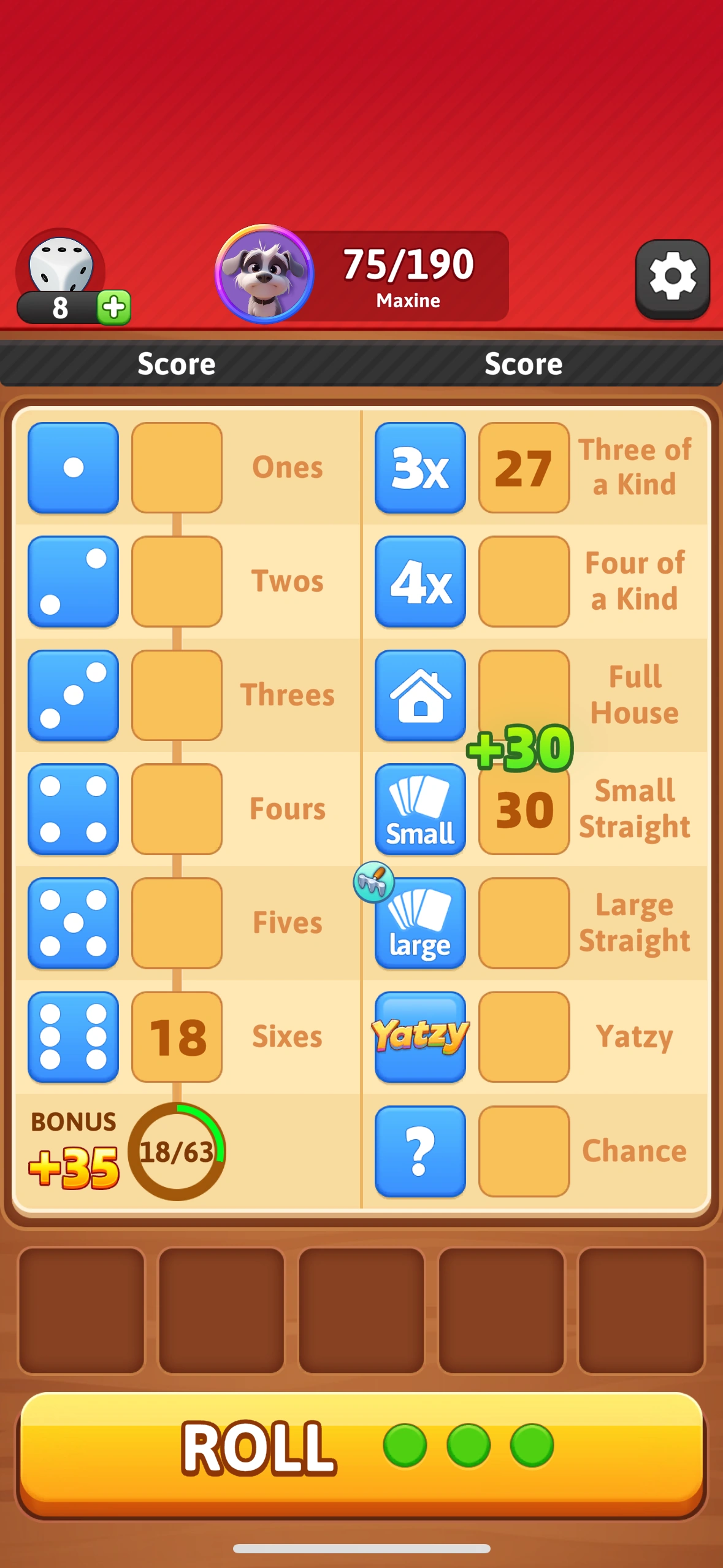Image resolution: width=723 pixels, height=1568 pixels.
Task: Select the Yatzy score box
Action: pyautogui.click(x=524, y=1037)
